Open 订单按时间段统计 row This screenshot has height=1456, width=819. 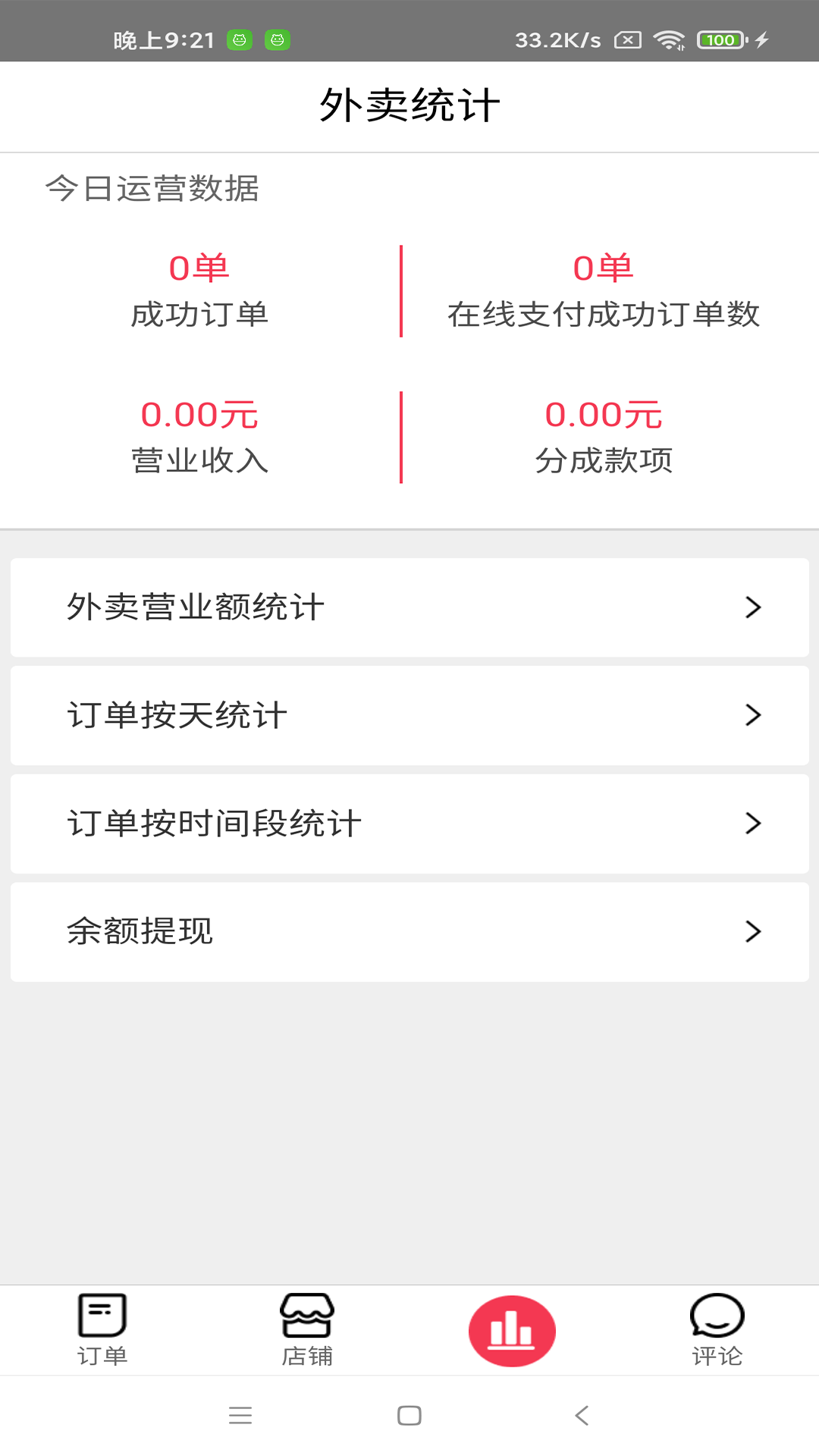(409, 824)
